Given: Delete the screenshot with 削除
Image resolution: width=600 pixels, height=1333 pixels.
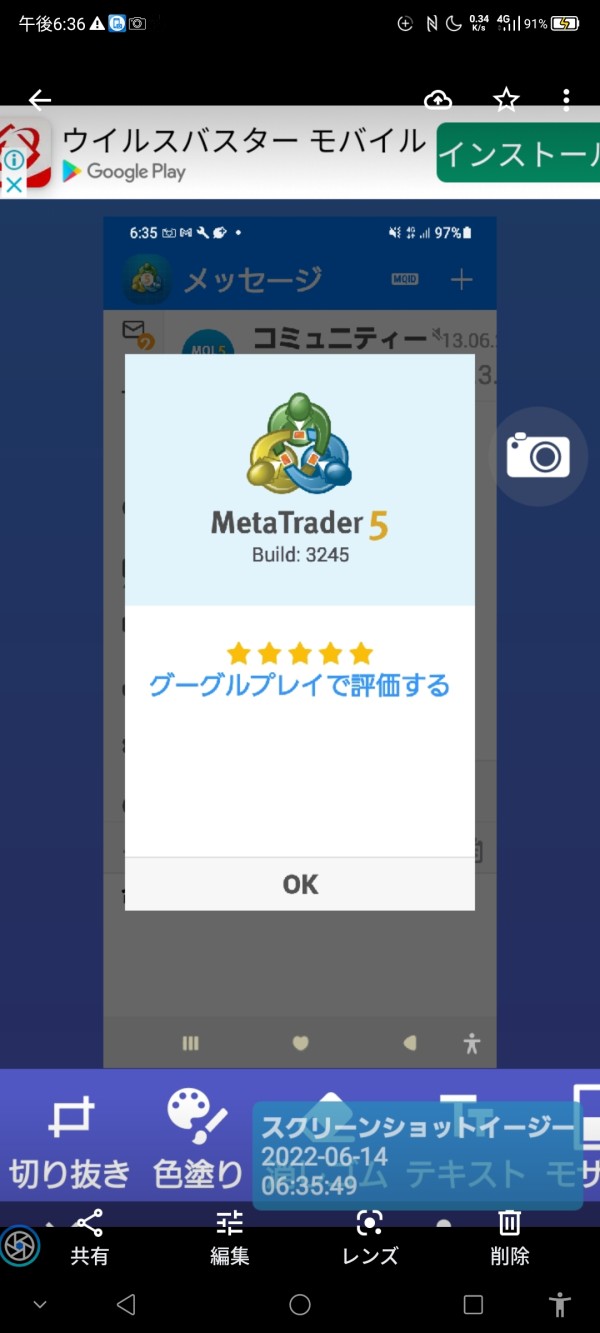Looking at the screenshot, I should [x=510, y=1238].
